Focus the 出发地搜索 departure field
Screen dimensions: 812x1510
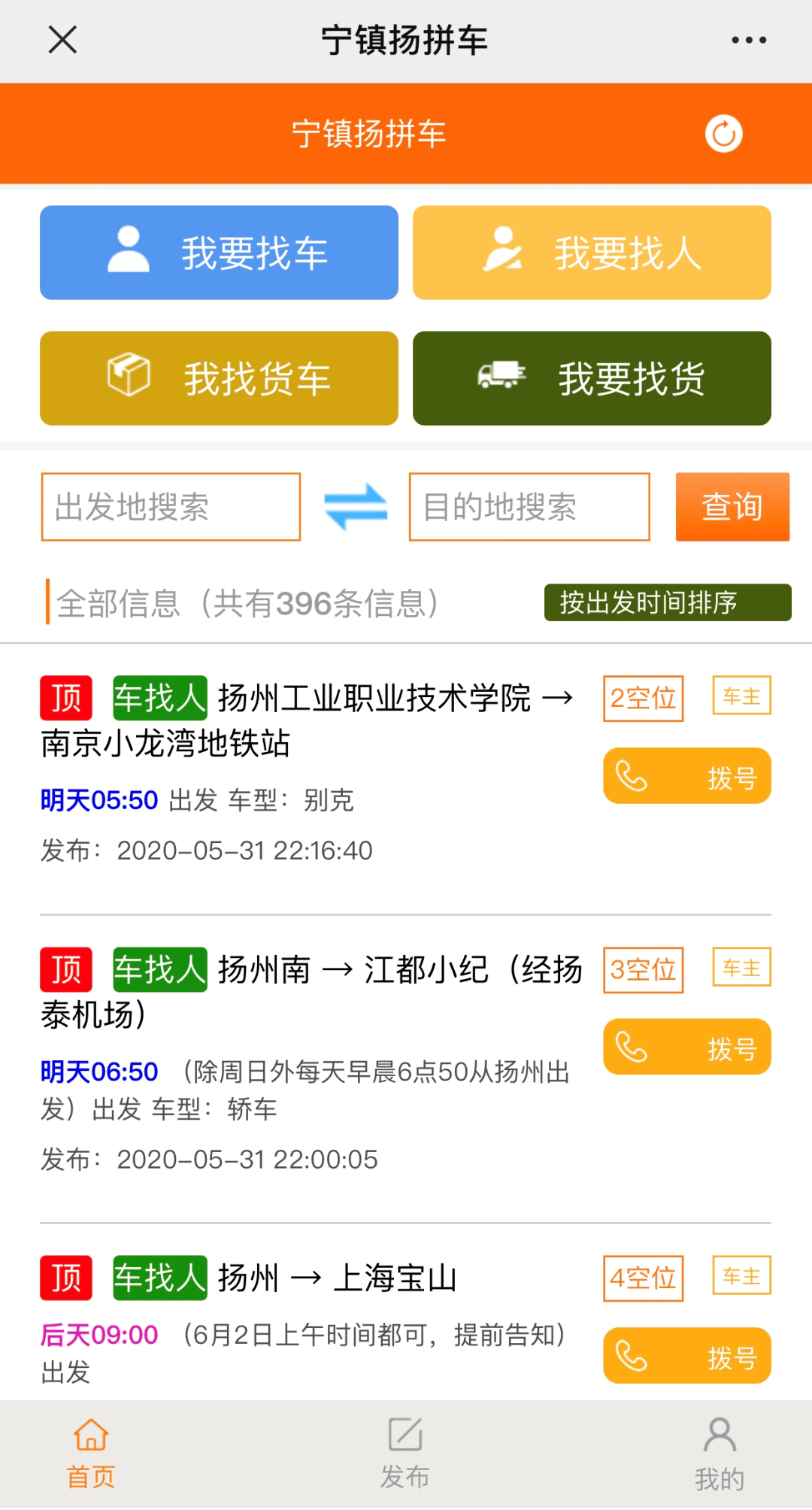[171, 507]
